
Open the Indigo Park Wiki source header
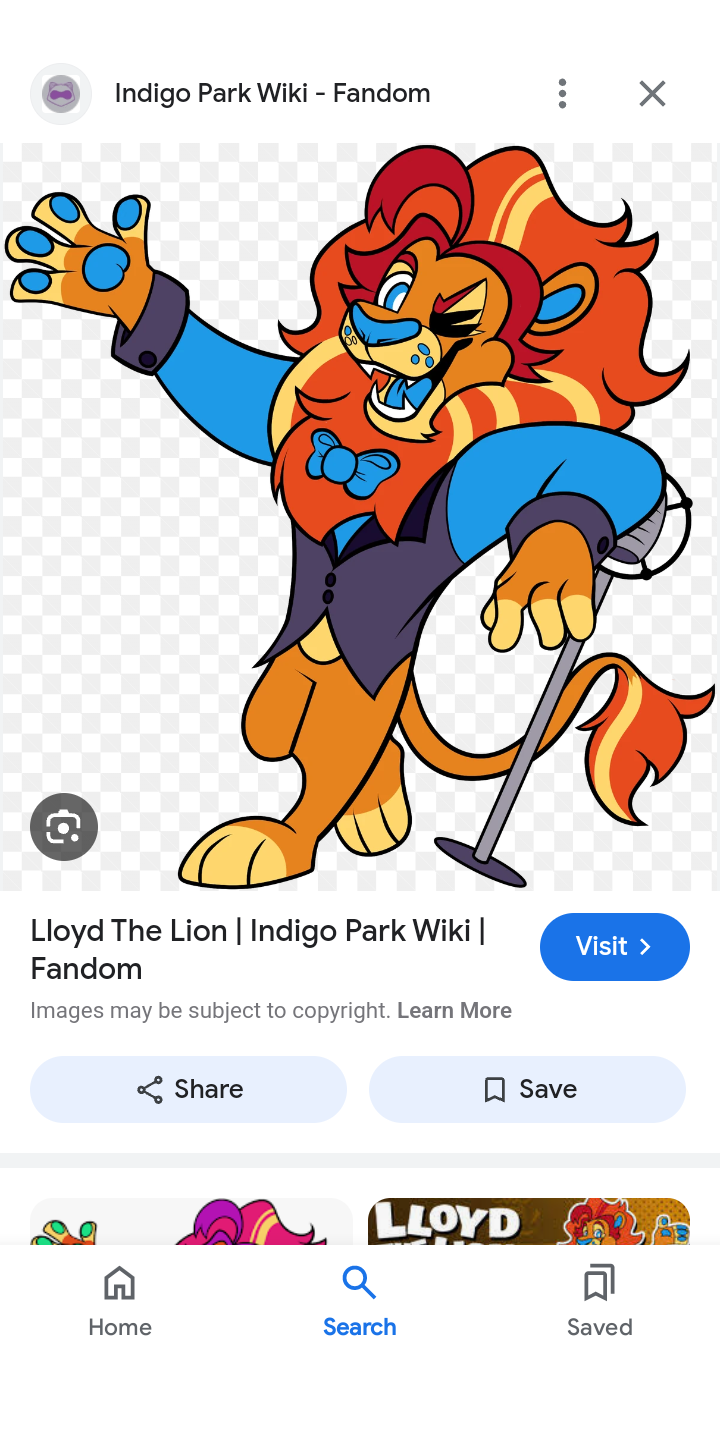pos(272,94)
